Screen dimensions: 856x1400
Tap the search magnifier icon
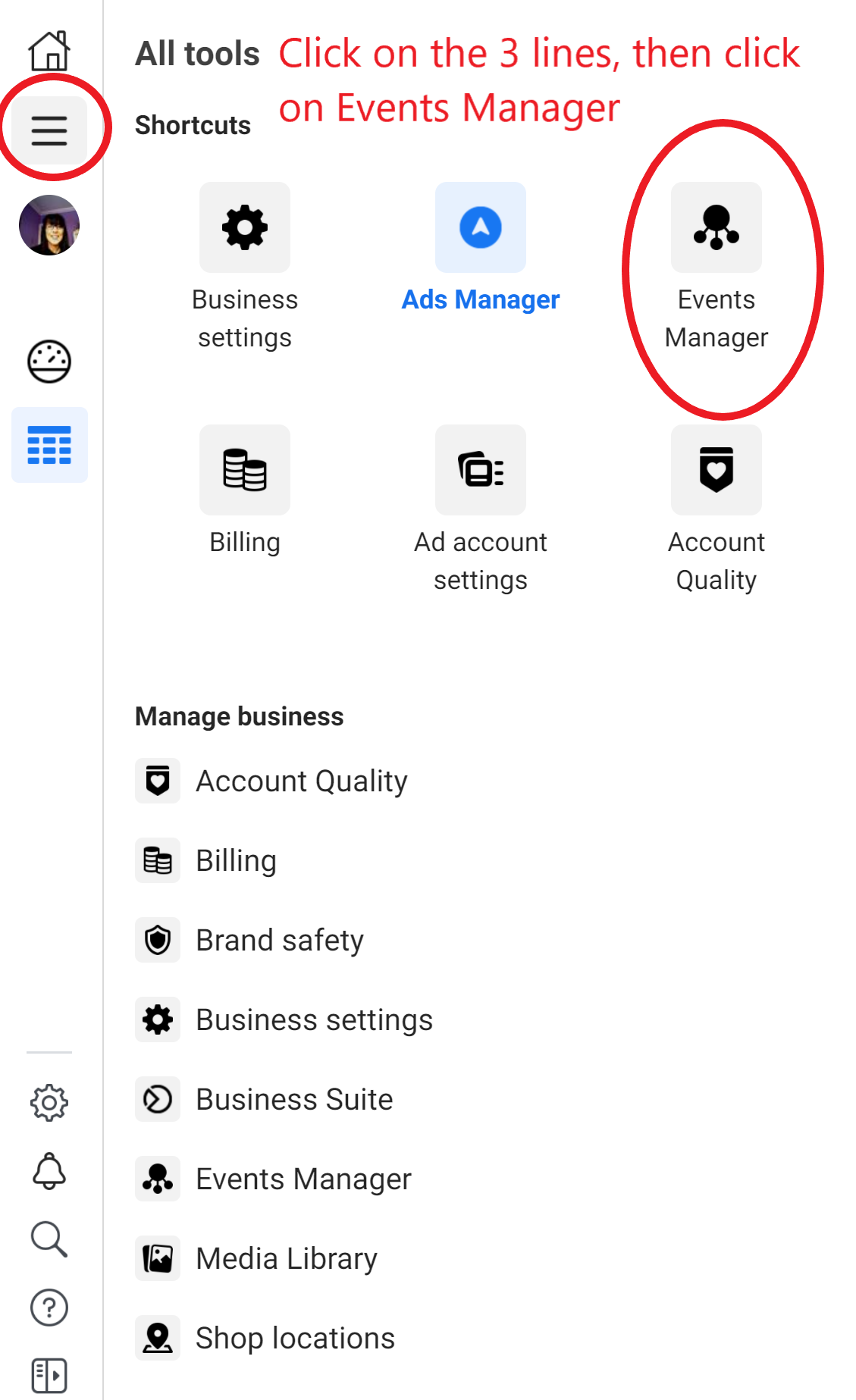coord(49,1239)
